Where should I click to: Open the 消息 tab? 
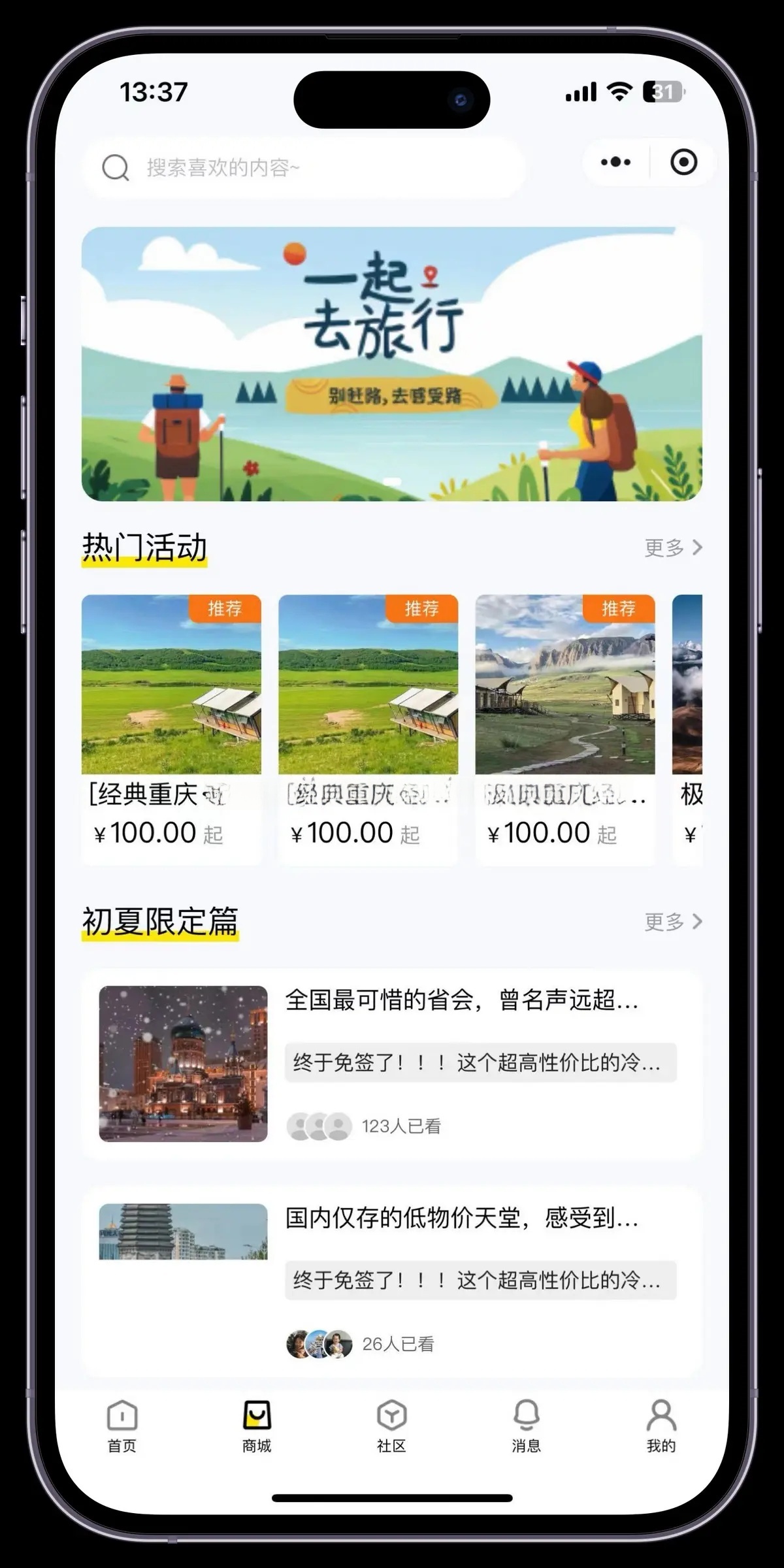tap(526, 1426)
